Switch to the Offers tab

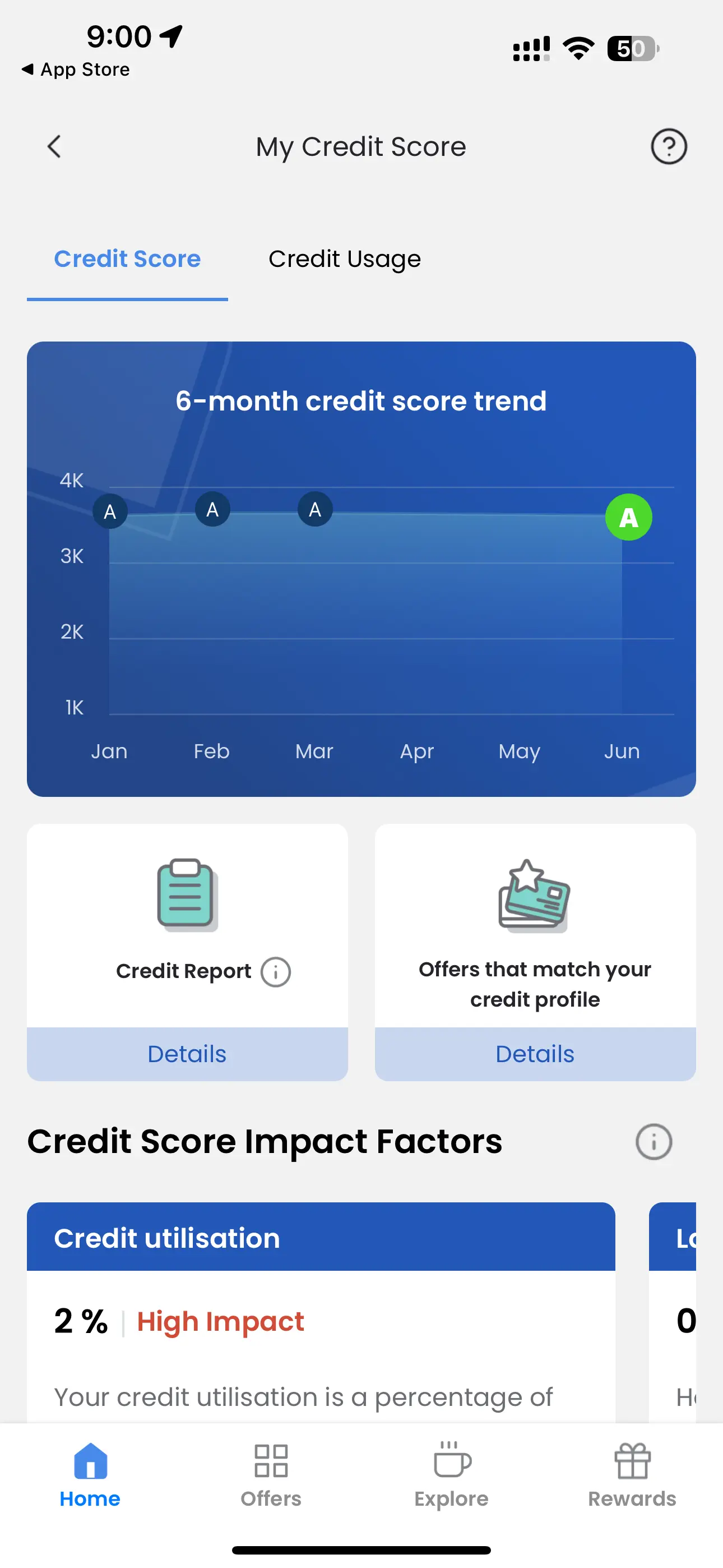(271, 1475)
